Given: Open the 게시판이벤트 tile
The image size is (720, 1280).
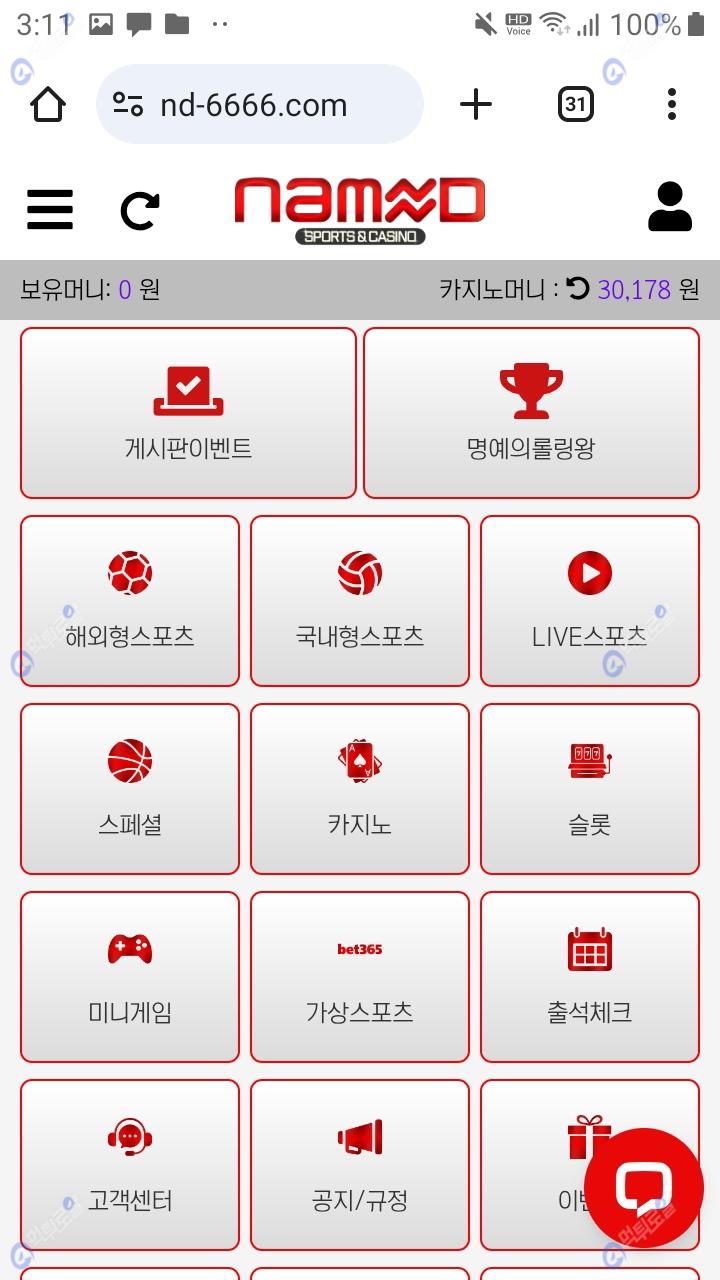Looking at the screenshot, I should 188,412.
